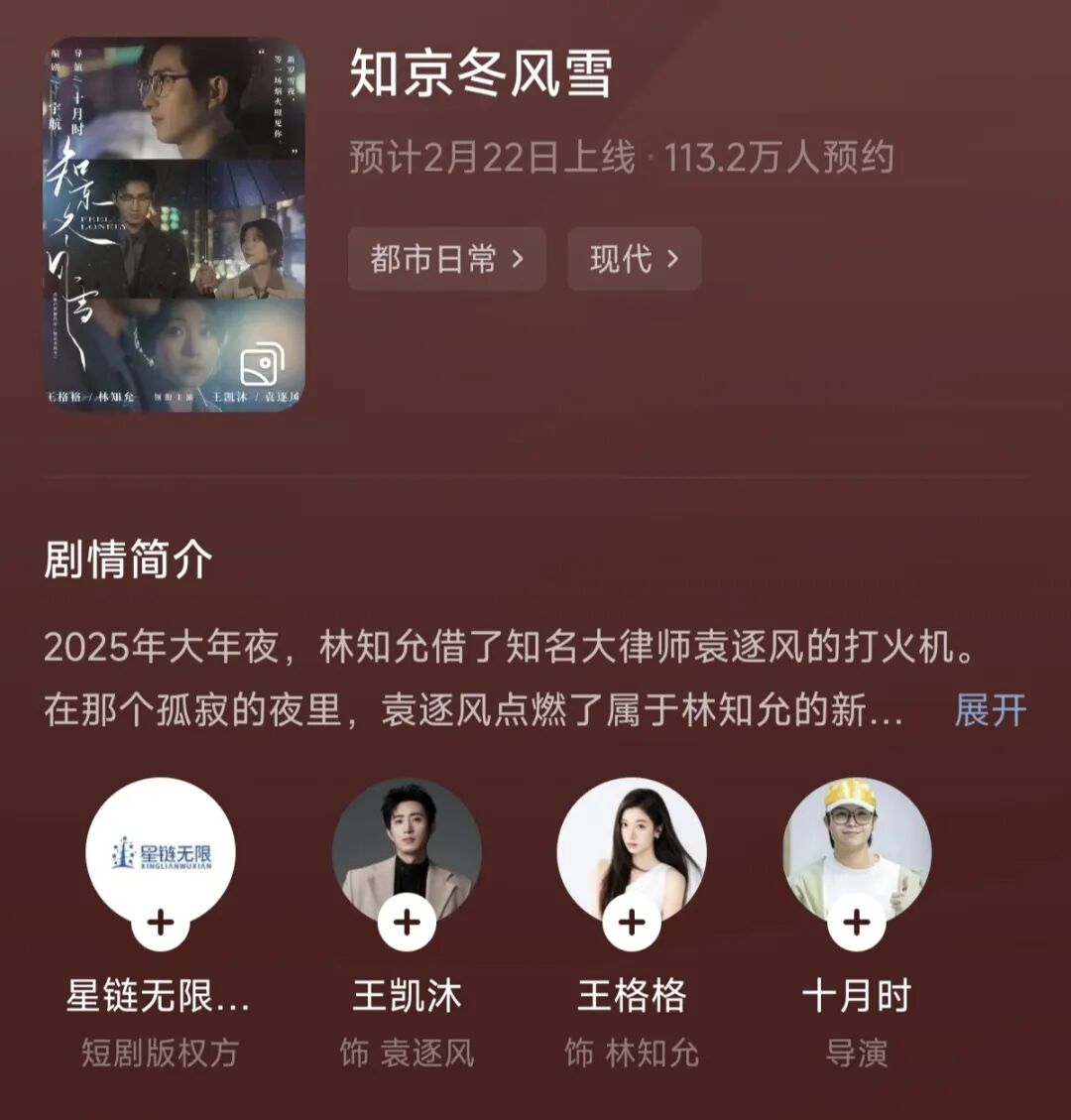Open the 都市日常 genre tag
This screenshot has width=1071, height=1120.
point(446,259)
